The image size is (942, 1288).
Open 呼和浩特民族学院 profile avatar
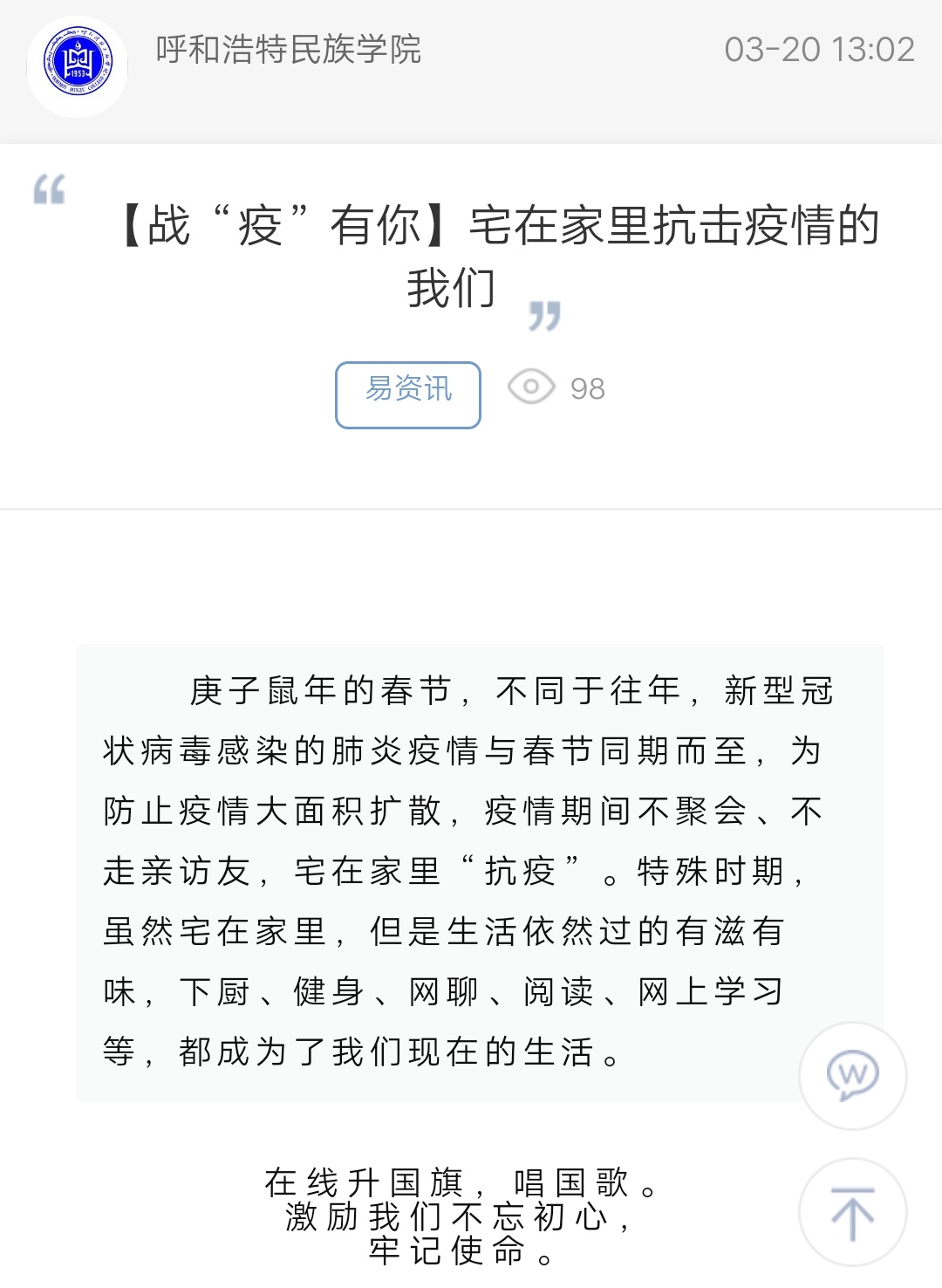(x=78, y=66)
